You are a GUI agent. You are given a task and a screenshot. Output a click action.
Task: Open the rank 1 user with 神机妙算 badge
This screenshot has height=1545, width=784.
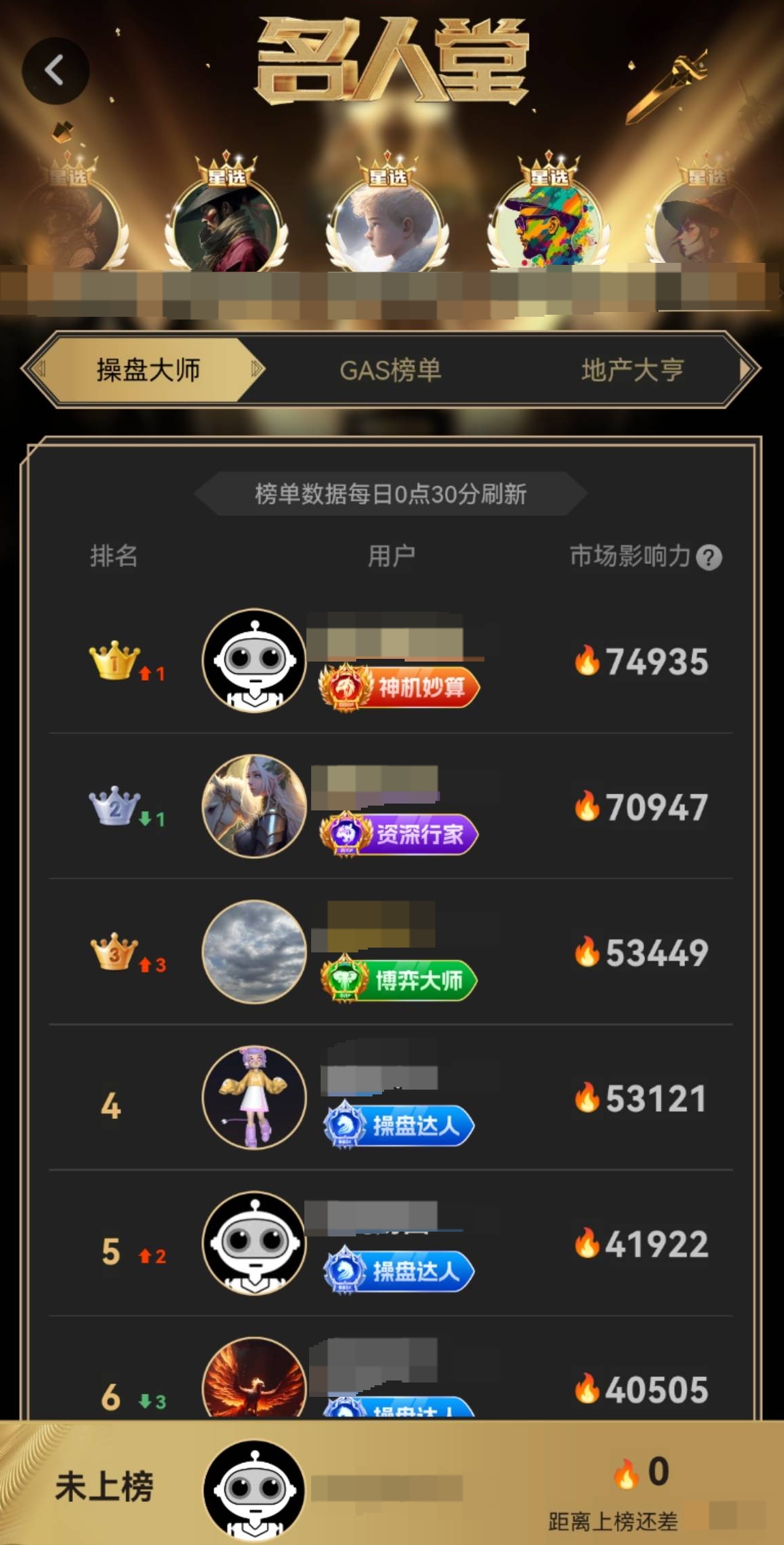point(254,661)
